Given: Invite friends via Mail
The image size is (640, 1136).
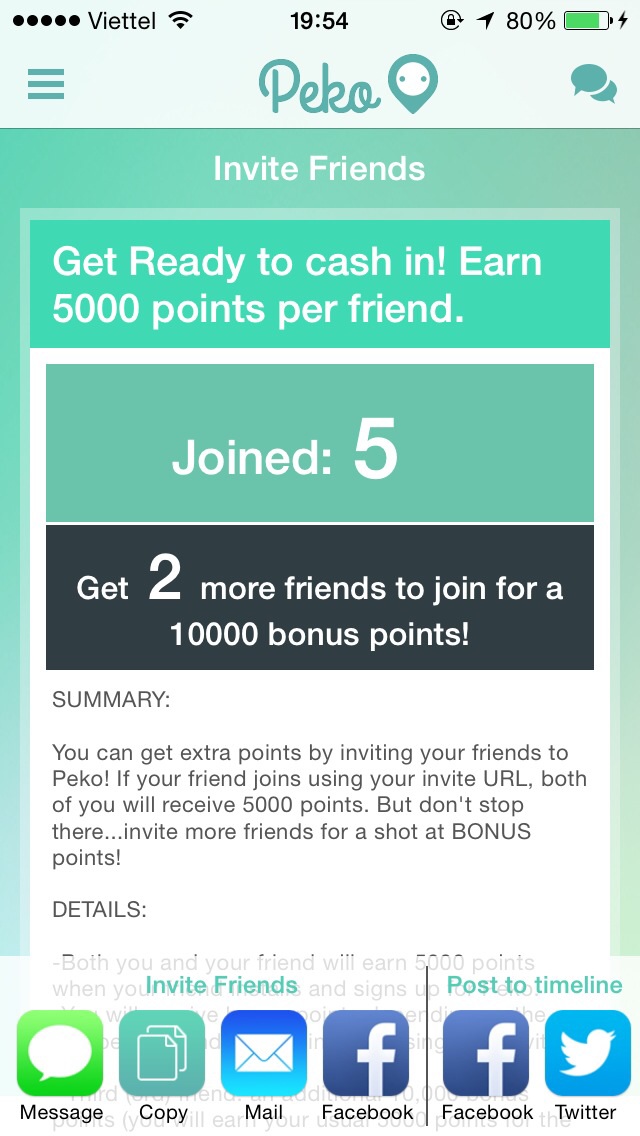Looking at the screenshot, I should 264,1054.
